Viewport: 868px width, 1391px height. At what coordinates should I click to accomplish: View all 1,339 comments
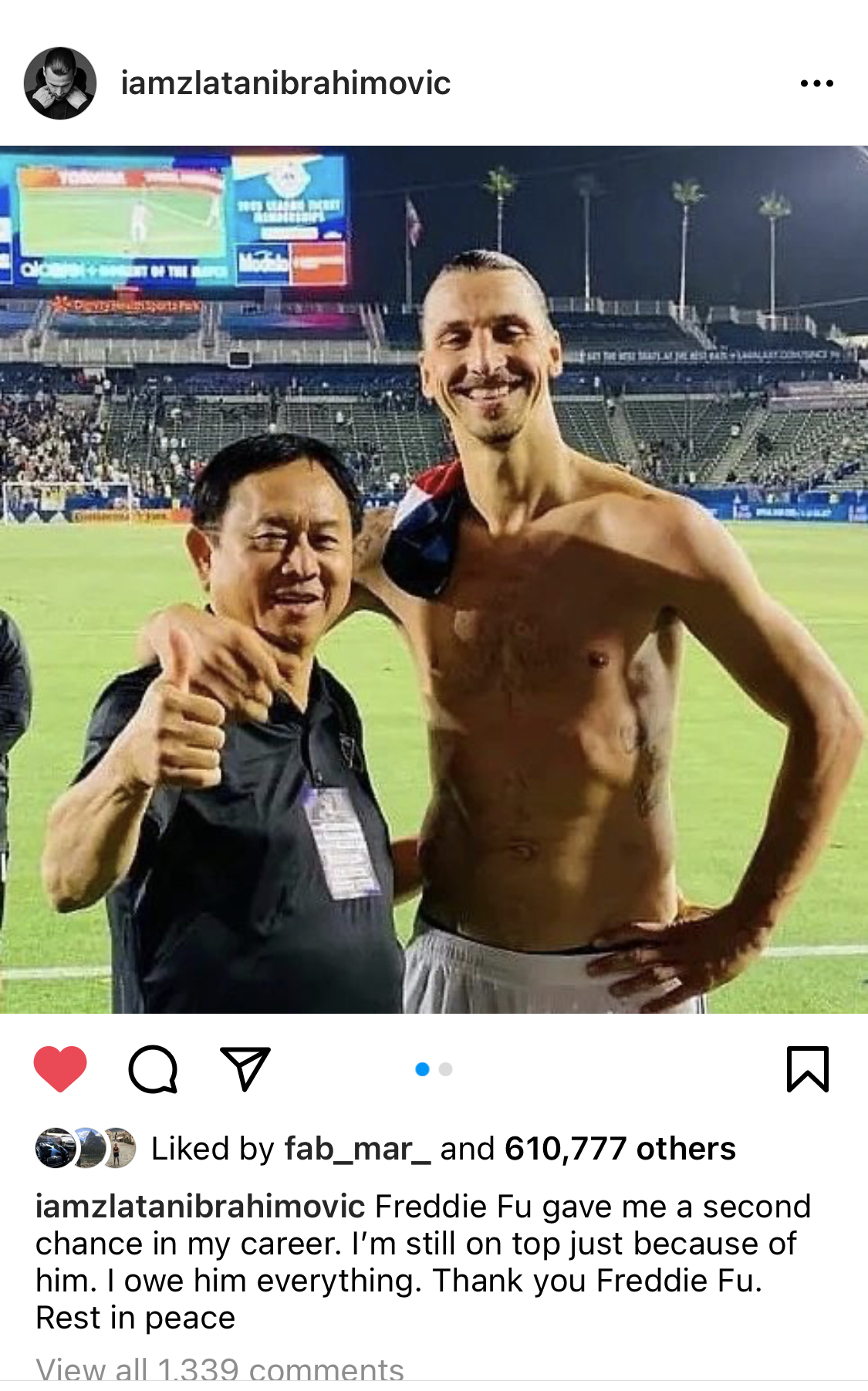click(220, 1369)
